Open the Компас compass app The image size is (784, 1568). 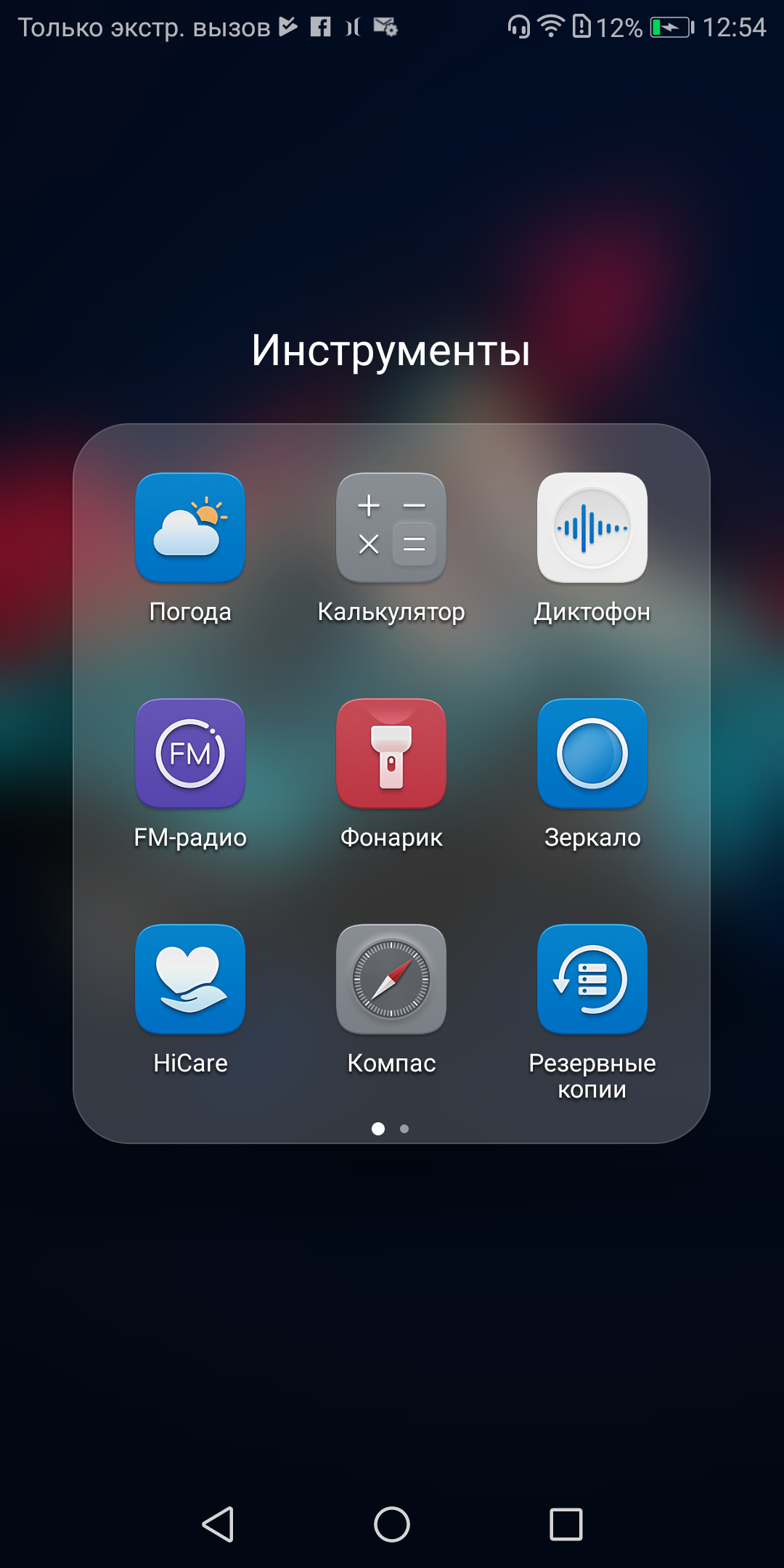[x=391, y=979]
